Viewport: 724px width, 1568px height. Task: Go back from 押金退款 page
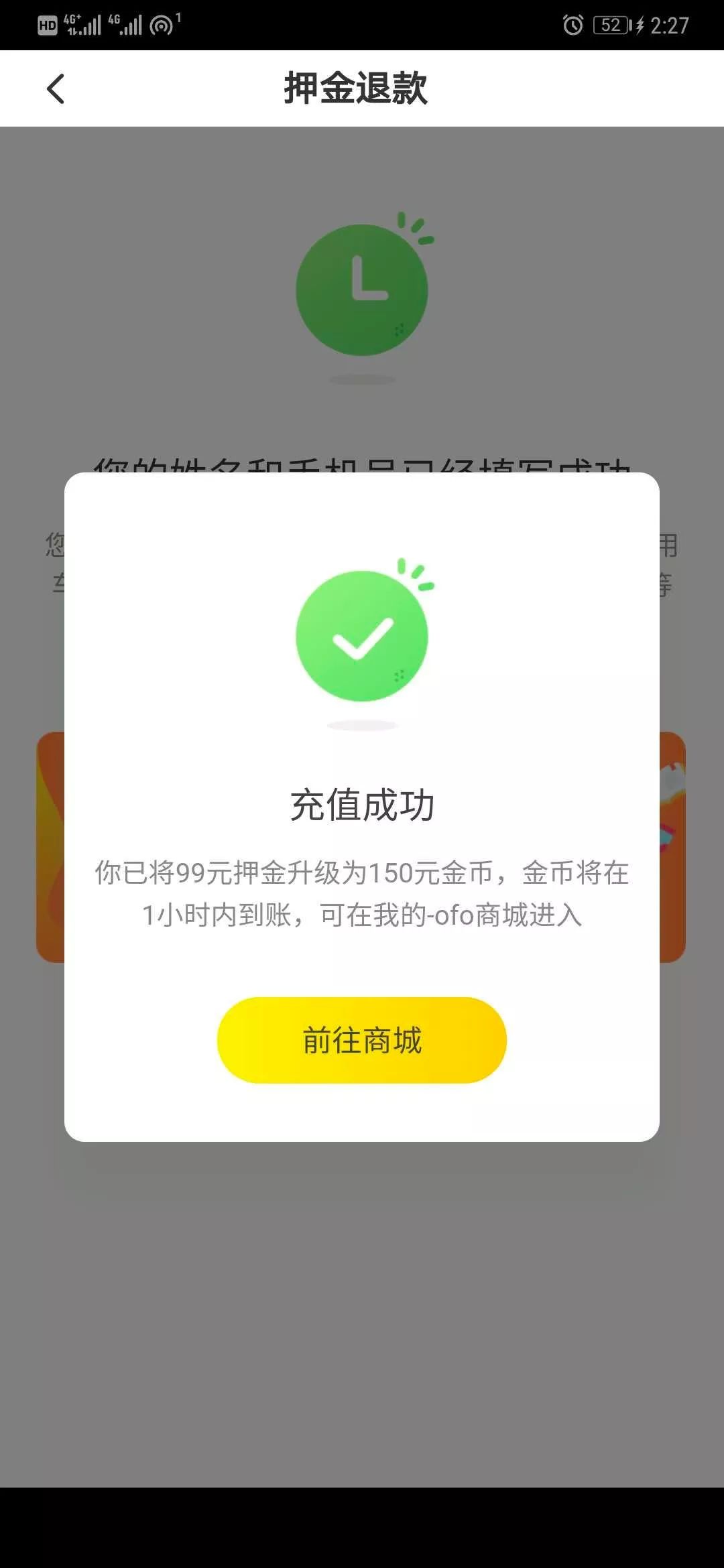[56, 88]
